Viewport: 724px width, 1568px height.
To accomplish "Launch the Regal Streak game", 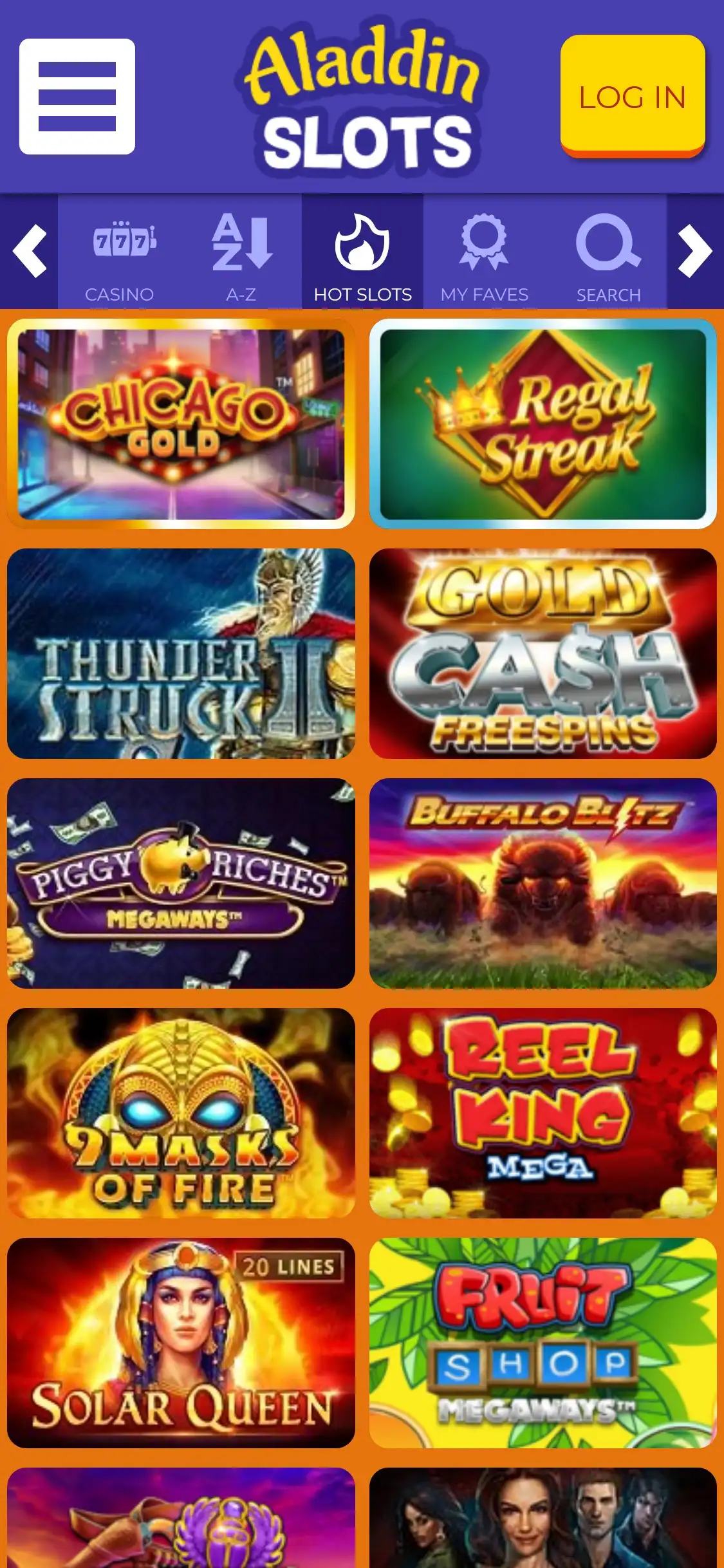I will click(543, 424).
